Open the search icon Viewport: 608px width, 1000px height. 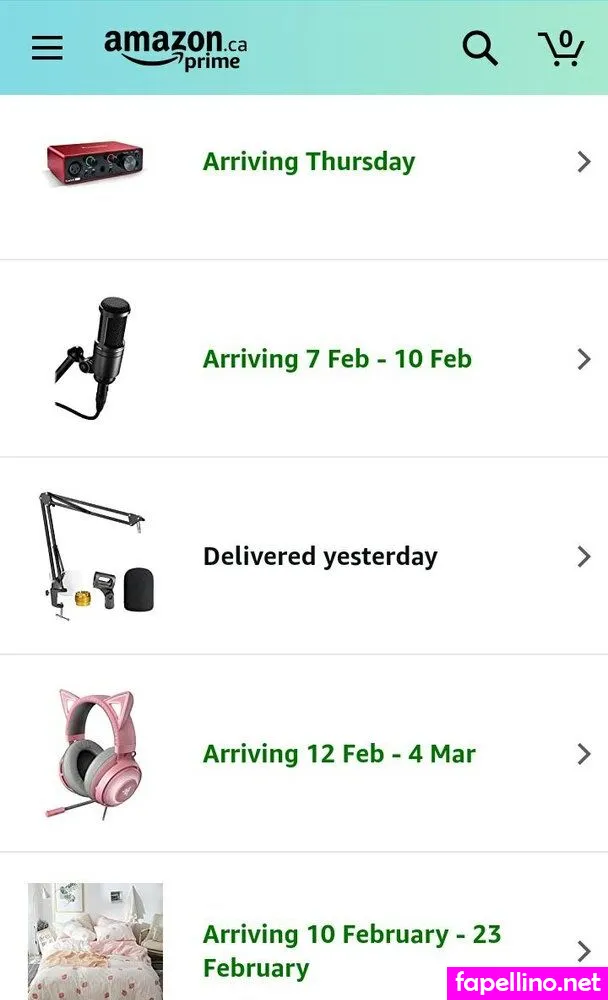[479, 48]
